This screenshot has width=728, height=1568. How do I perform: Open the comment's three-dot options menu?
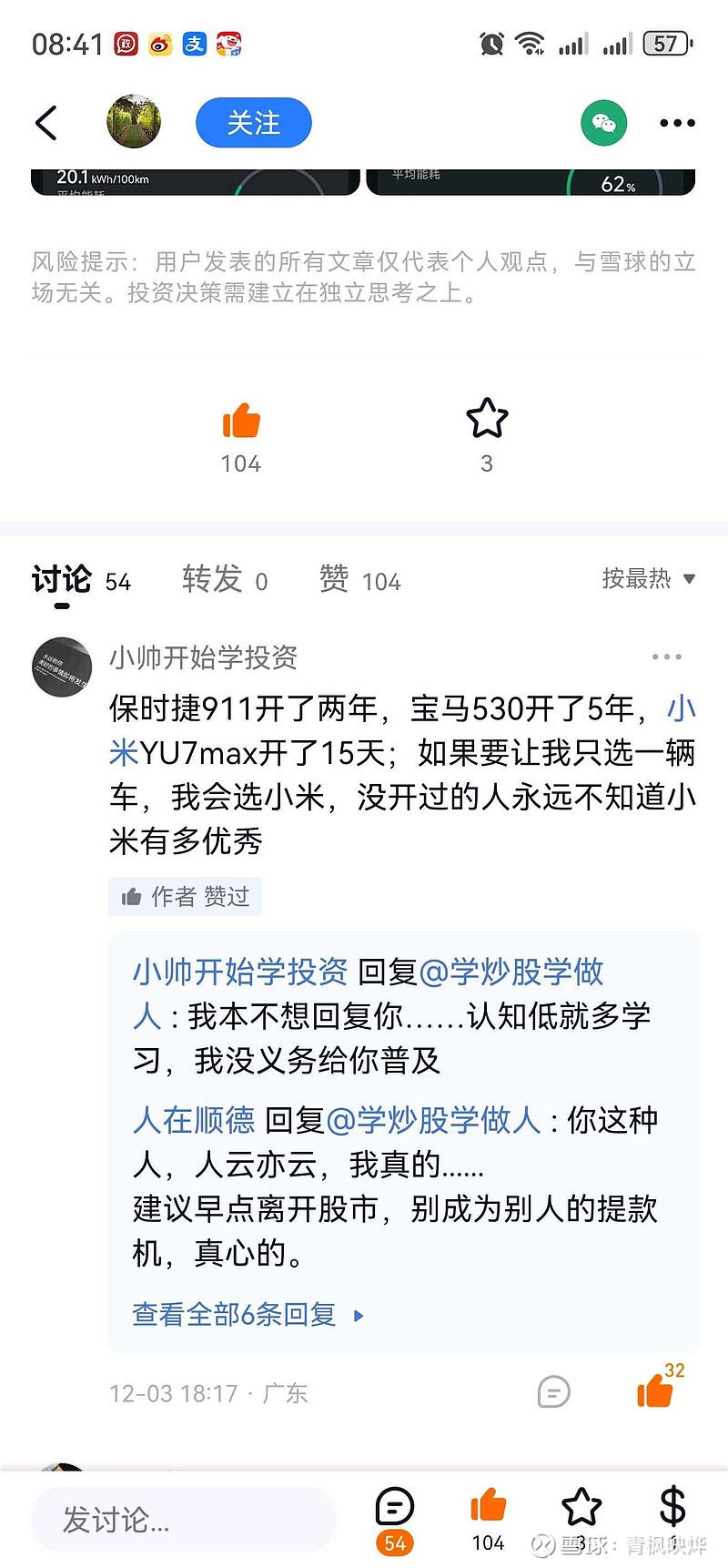point(667,657)
